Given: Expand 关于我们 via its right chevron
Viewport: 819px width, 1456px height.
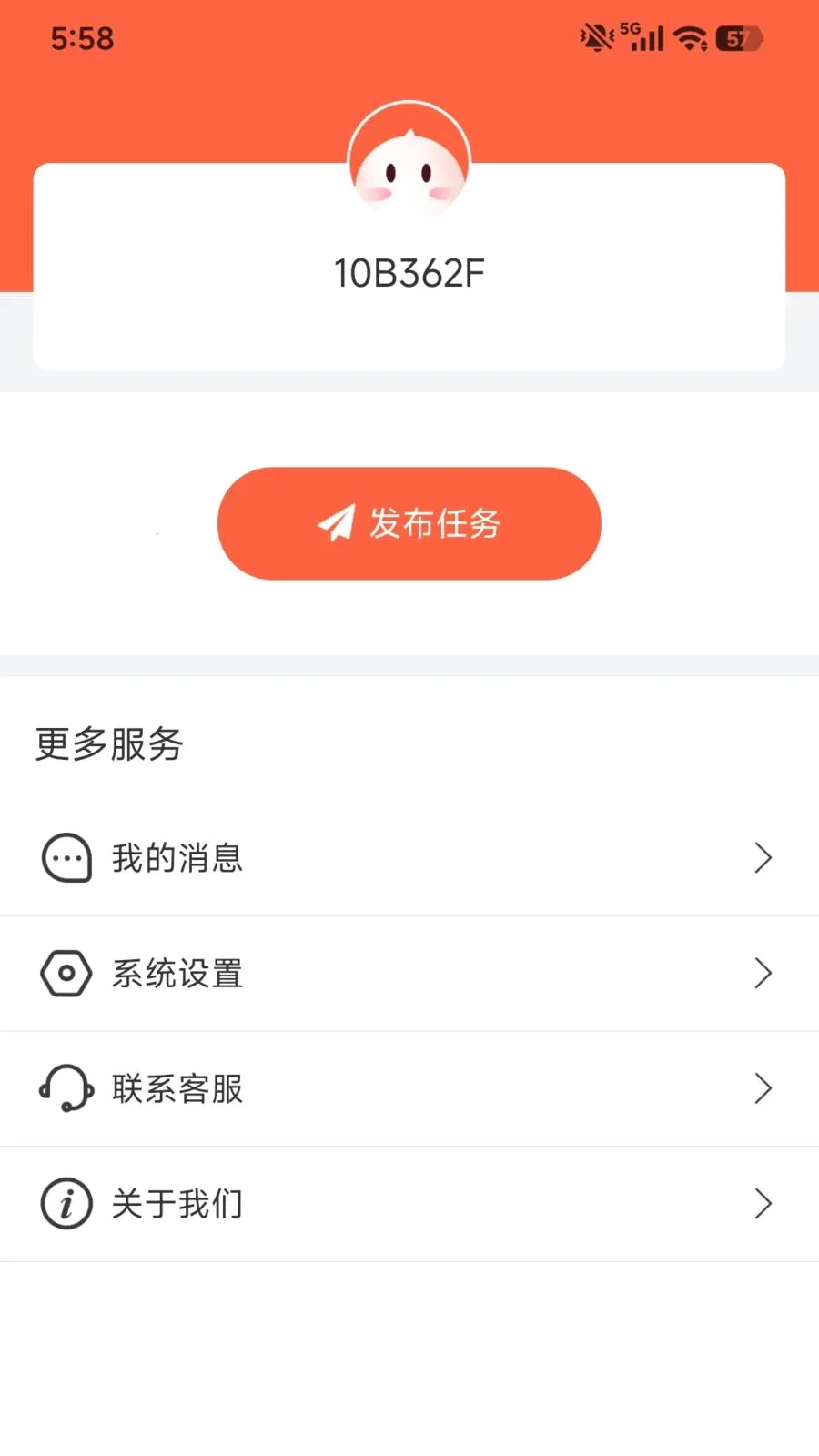Looking at the screenshot, I should tap(763, 1203).
